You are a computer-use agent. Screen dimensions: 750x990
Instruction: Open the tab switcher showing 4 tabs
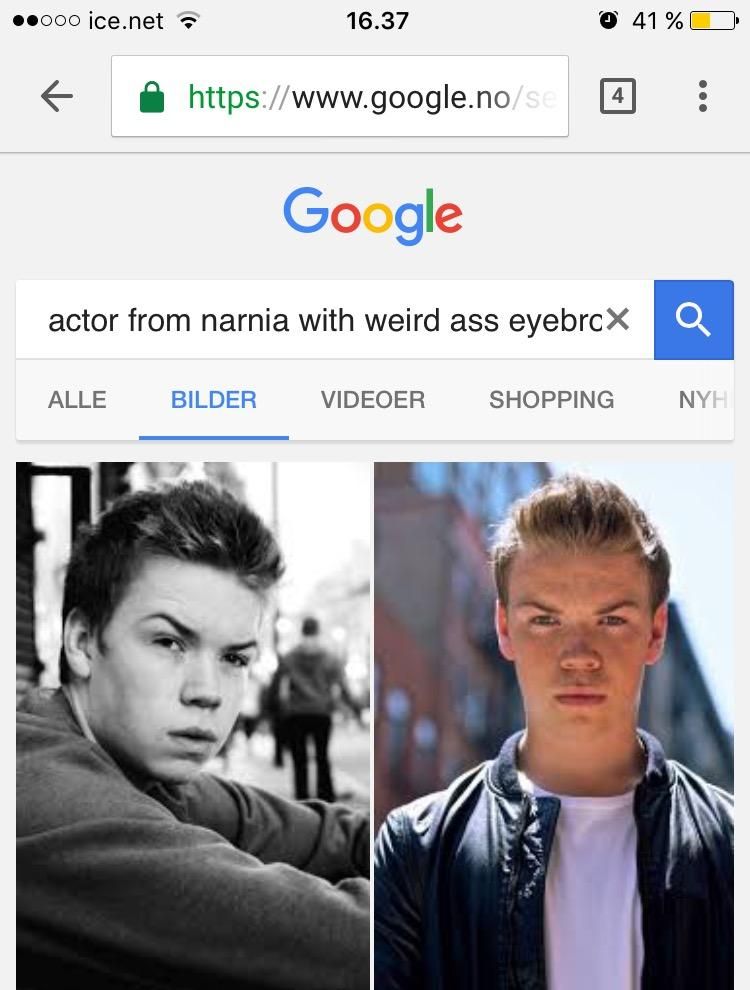[617, 96]
